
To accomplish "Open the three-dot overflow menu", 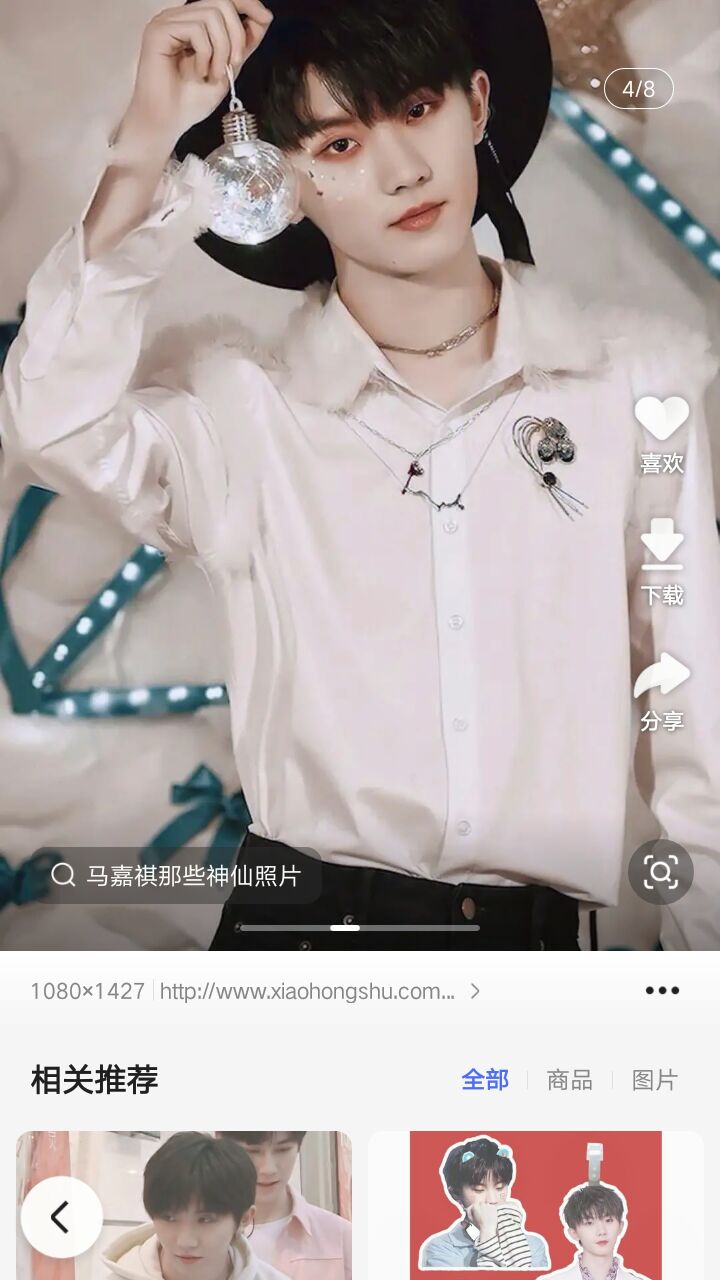I will (x=662, y=991).
